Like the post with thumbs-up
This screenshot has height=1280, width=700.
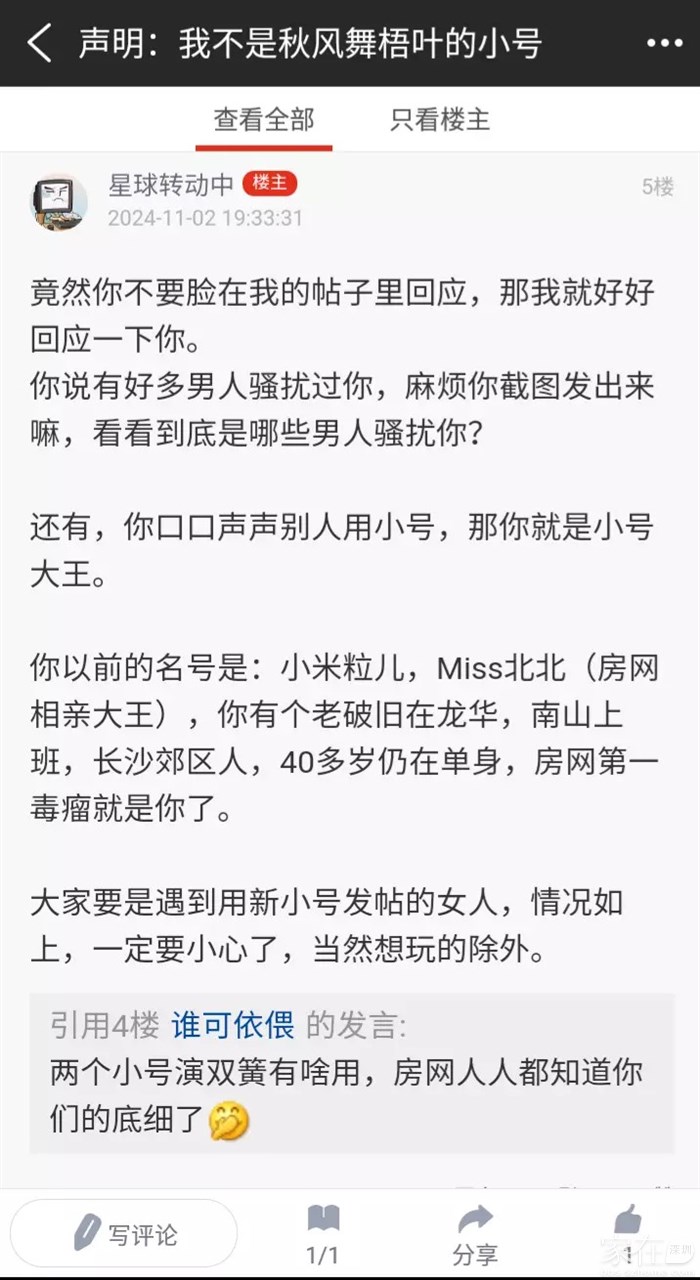pos(627,1232)
